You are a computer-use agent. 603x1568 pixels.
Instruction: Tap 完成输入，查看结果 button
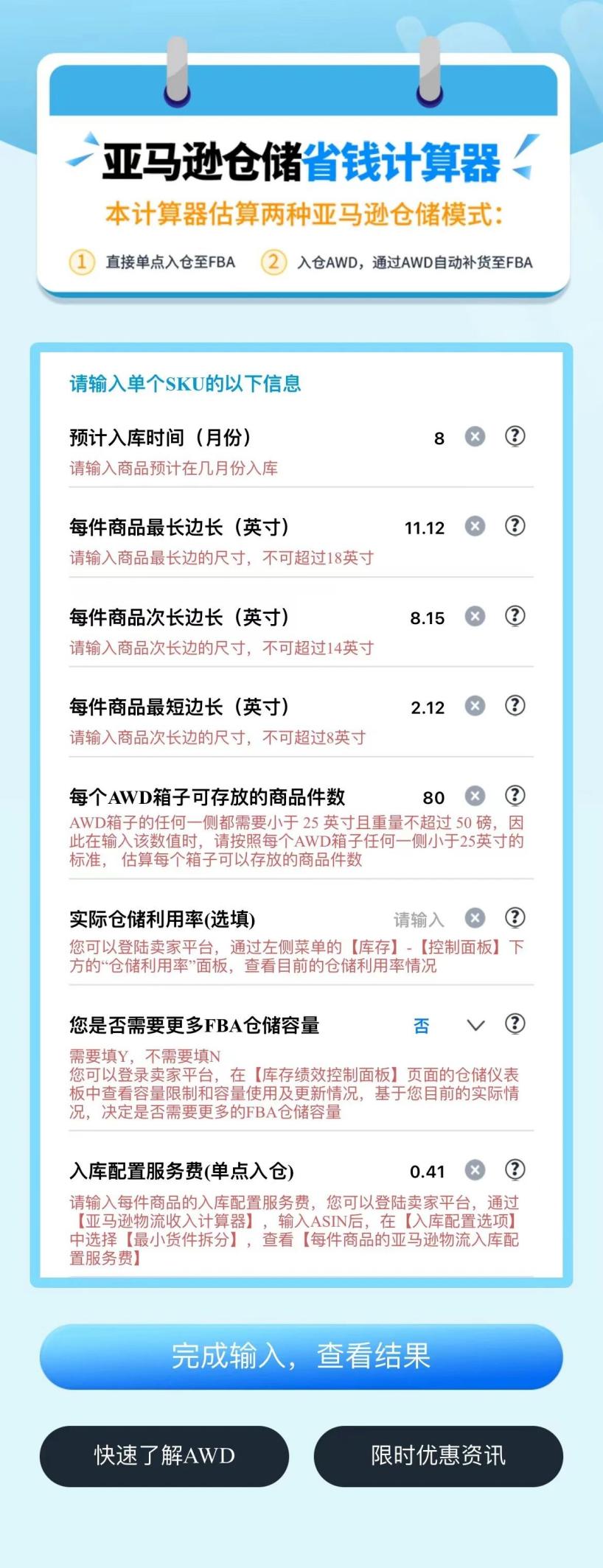[301, 1356]
